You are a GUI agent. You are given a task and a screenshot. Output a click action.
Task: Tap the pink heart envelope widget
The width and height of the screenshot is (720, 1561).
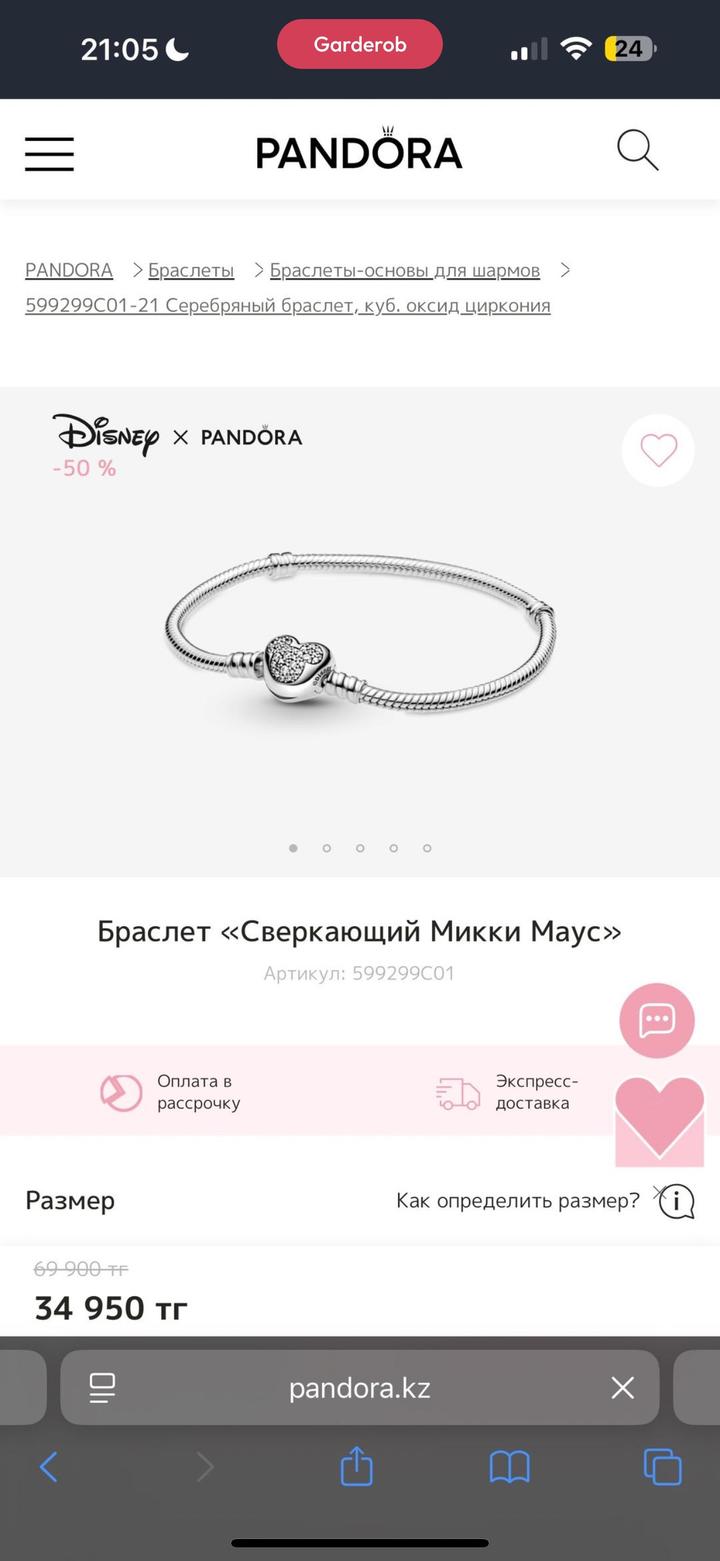[x=660, y=1121]
